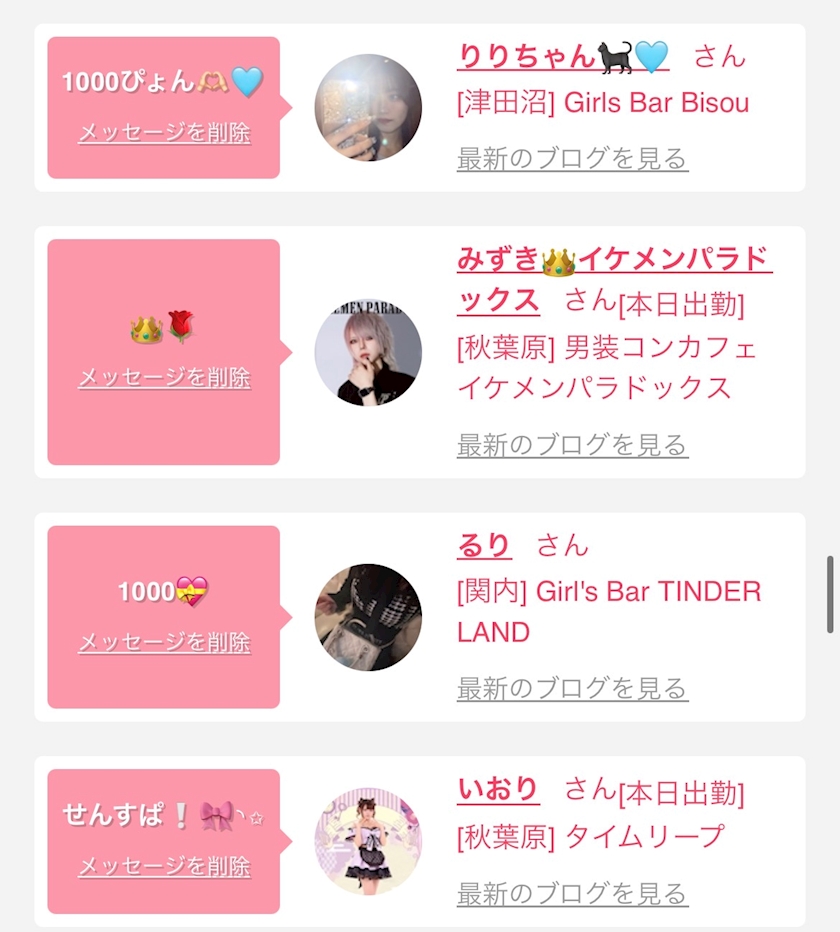Open るり's profile name link
Screen dimensions: 840x932
click(484, 546)
